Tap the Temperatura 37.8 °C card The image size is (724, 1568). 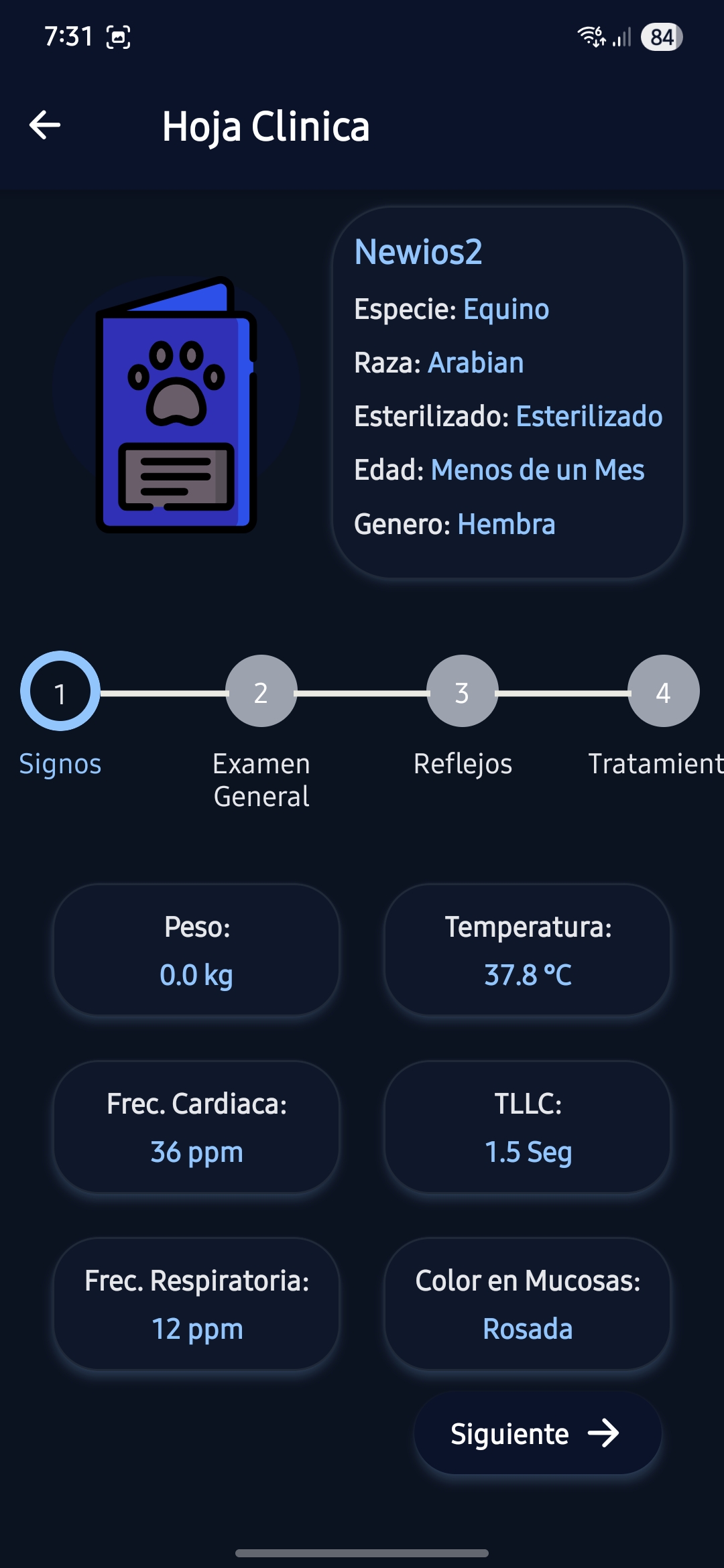[x=528, y=950]
